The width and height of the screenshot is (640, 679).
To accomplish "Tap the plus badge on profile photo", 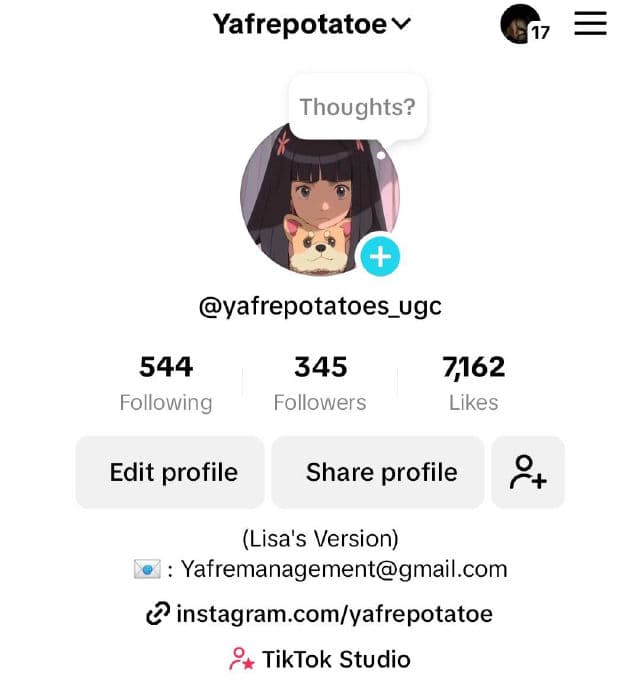I will tap(379, 257).
